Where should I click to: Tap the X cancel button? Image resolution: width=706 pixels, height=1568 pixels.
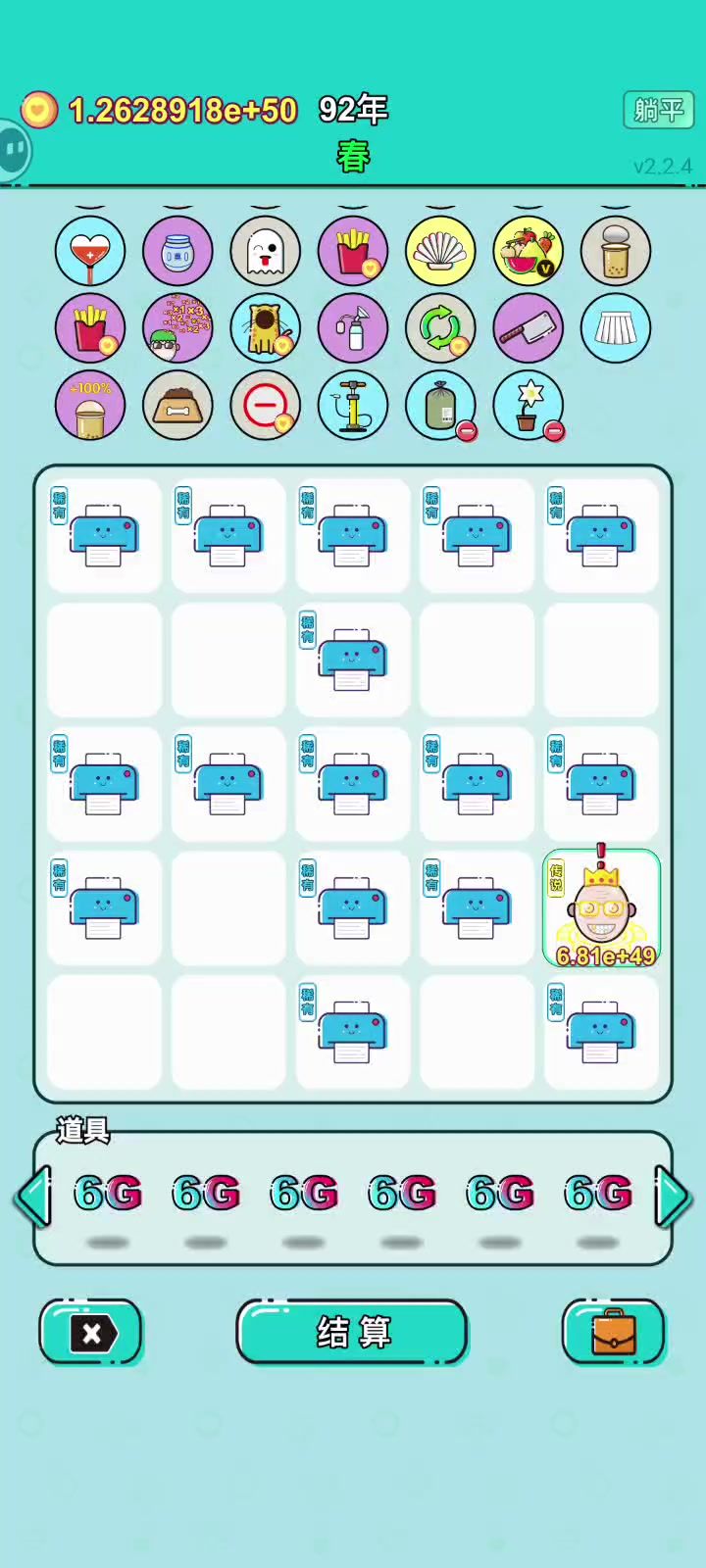[91, 1332]
